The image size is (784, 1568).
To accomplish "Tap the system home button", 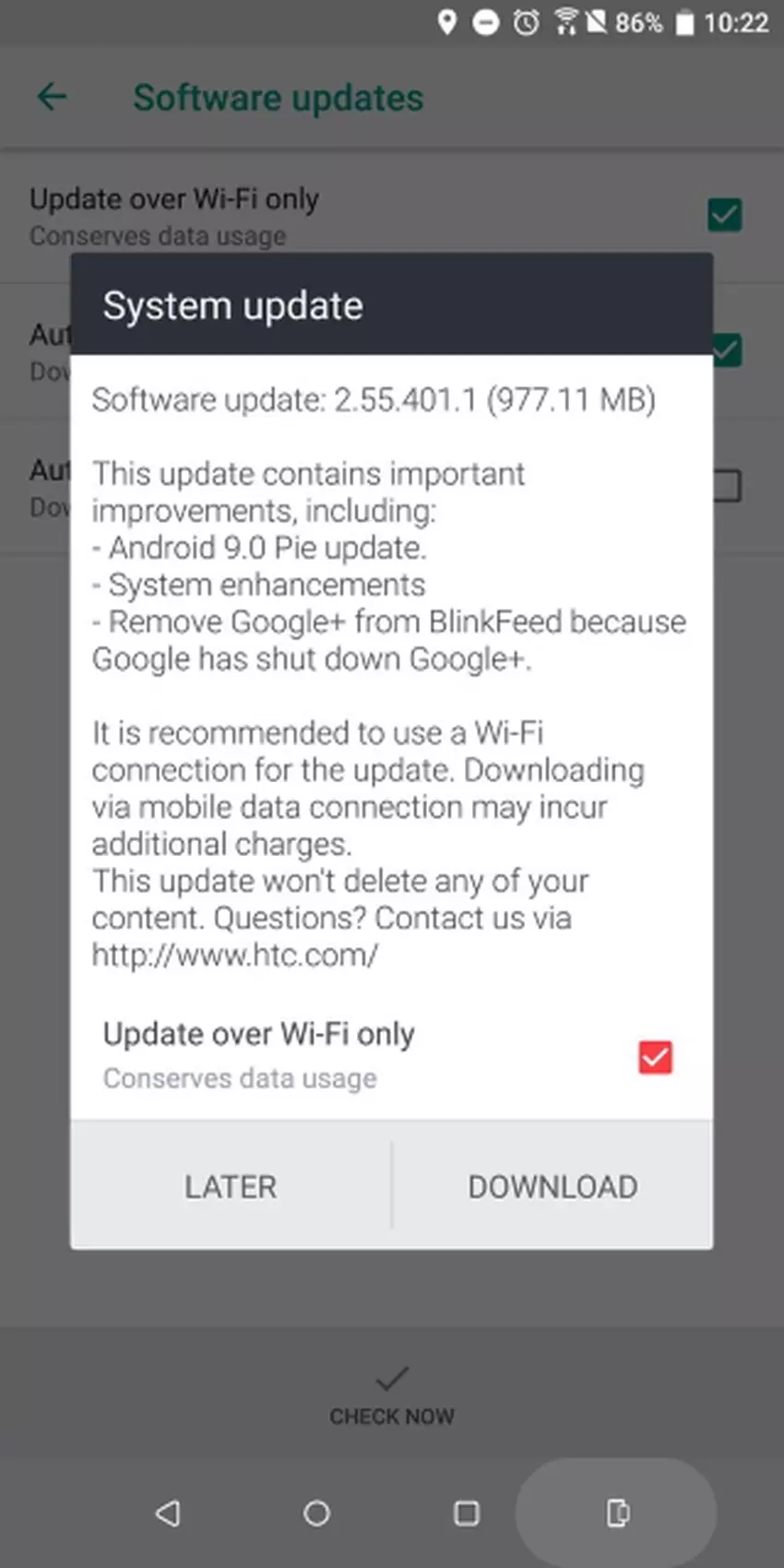I will [x=316, y=1514].
